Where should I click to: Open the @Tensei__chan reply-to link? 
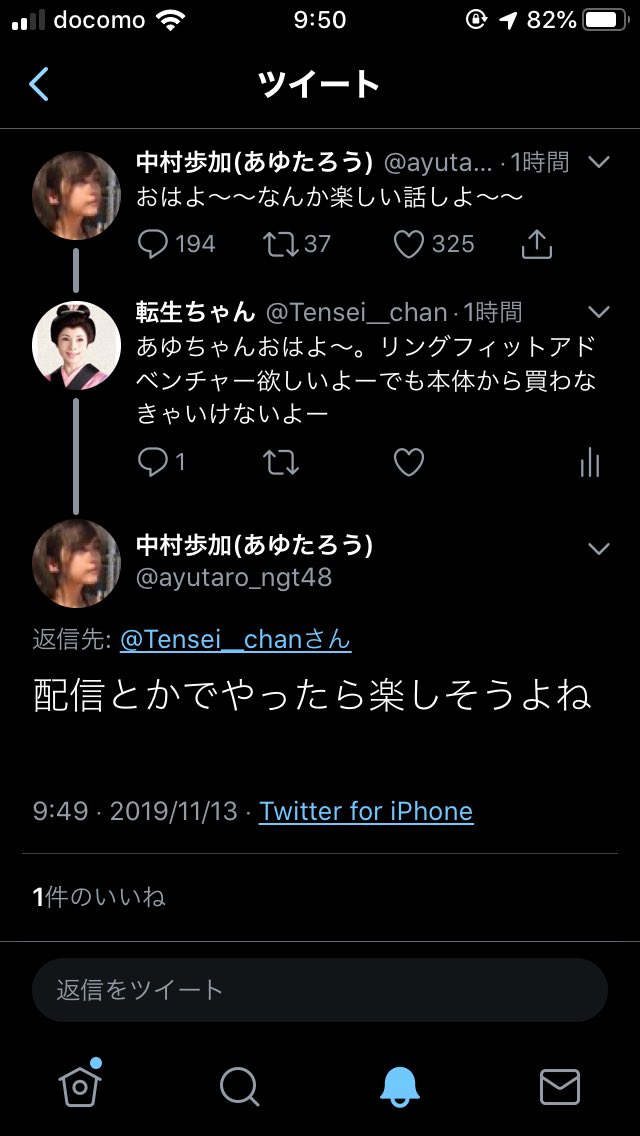click(236, 640)
